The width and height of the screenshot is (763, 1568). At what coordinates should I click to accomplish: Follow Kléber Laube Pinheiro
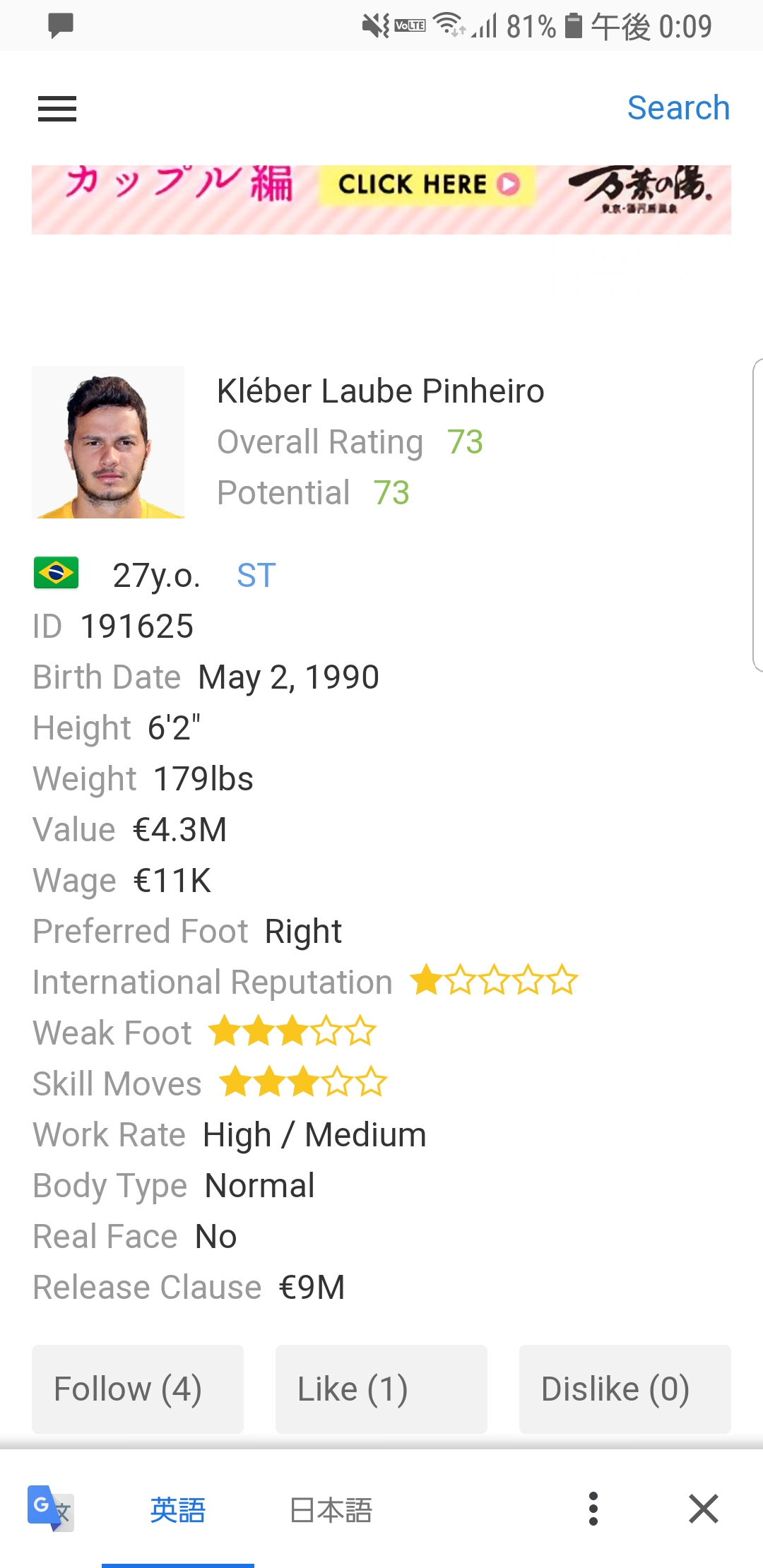(138, 1389)
